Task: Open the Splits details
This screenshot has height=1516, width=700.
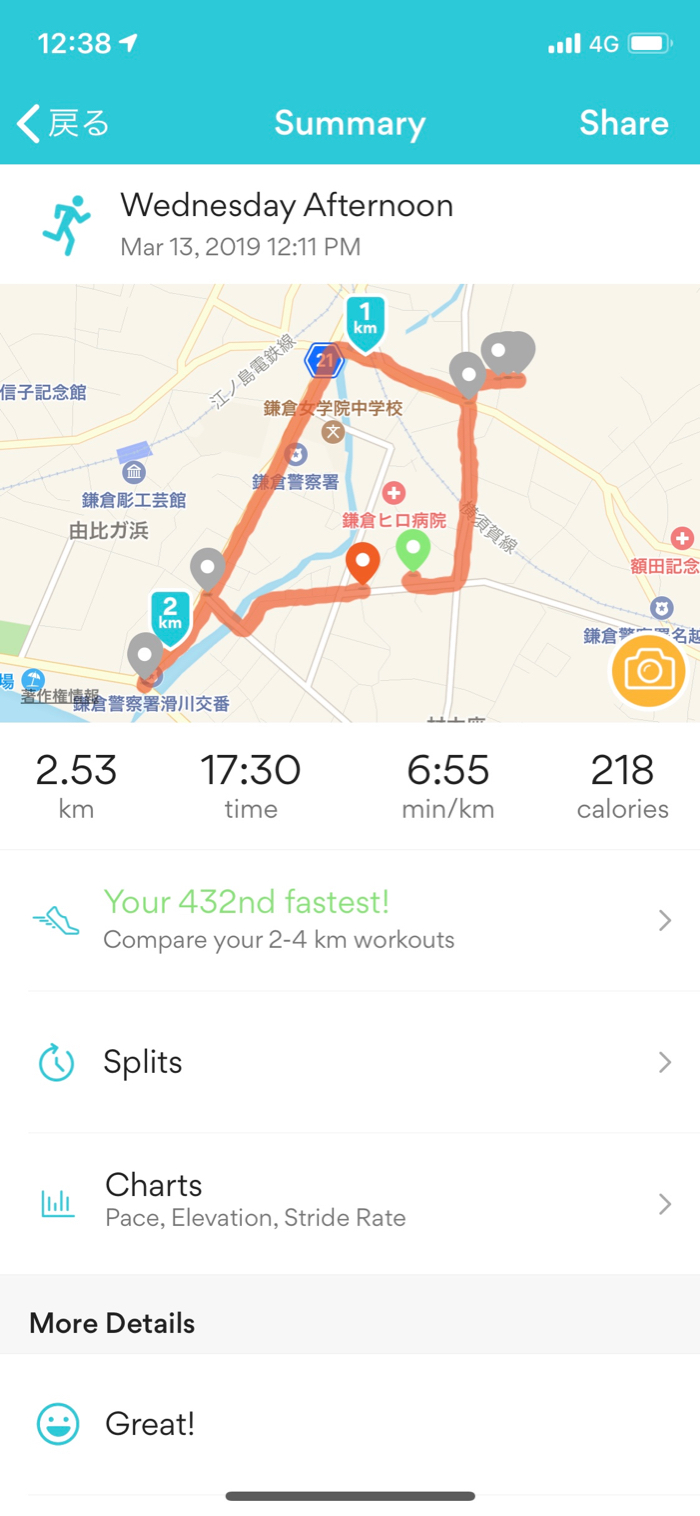Action: pyautogui.click(x=350, y=1062)
